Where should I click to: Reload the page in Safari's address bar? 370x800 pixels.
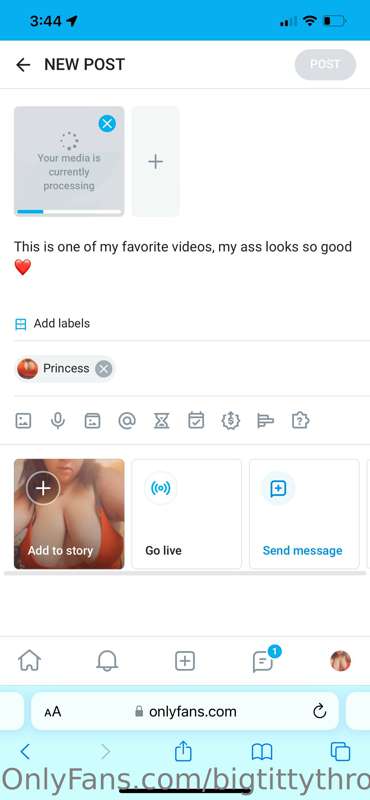tap(319, 711)
